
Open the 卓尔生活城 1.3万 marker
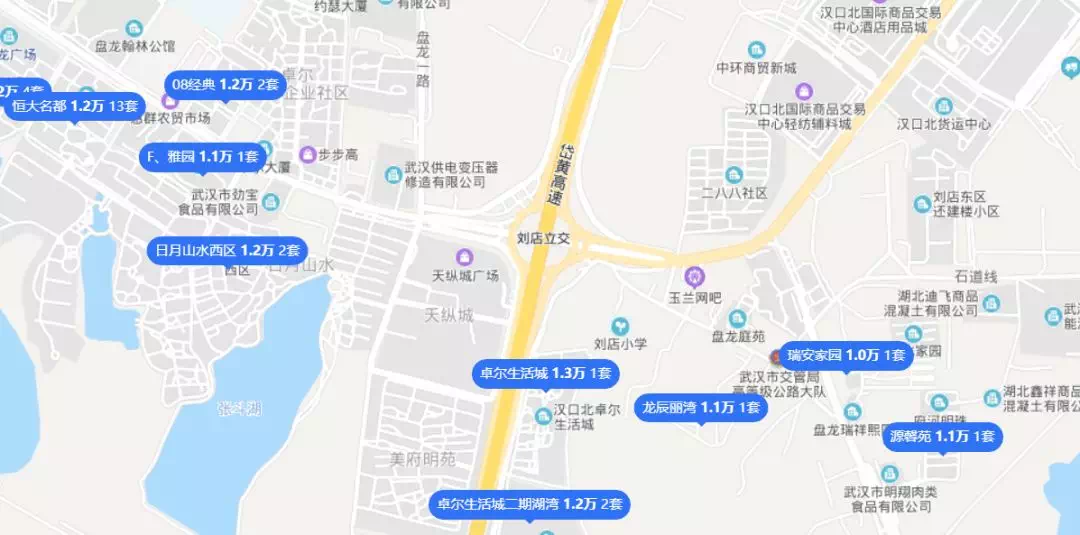click(545, 374)
